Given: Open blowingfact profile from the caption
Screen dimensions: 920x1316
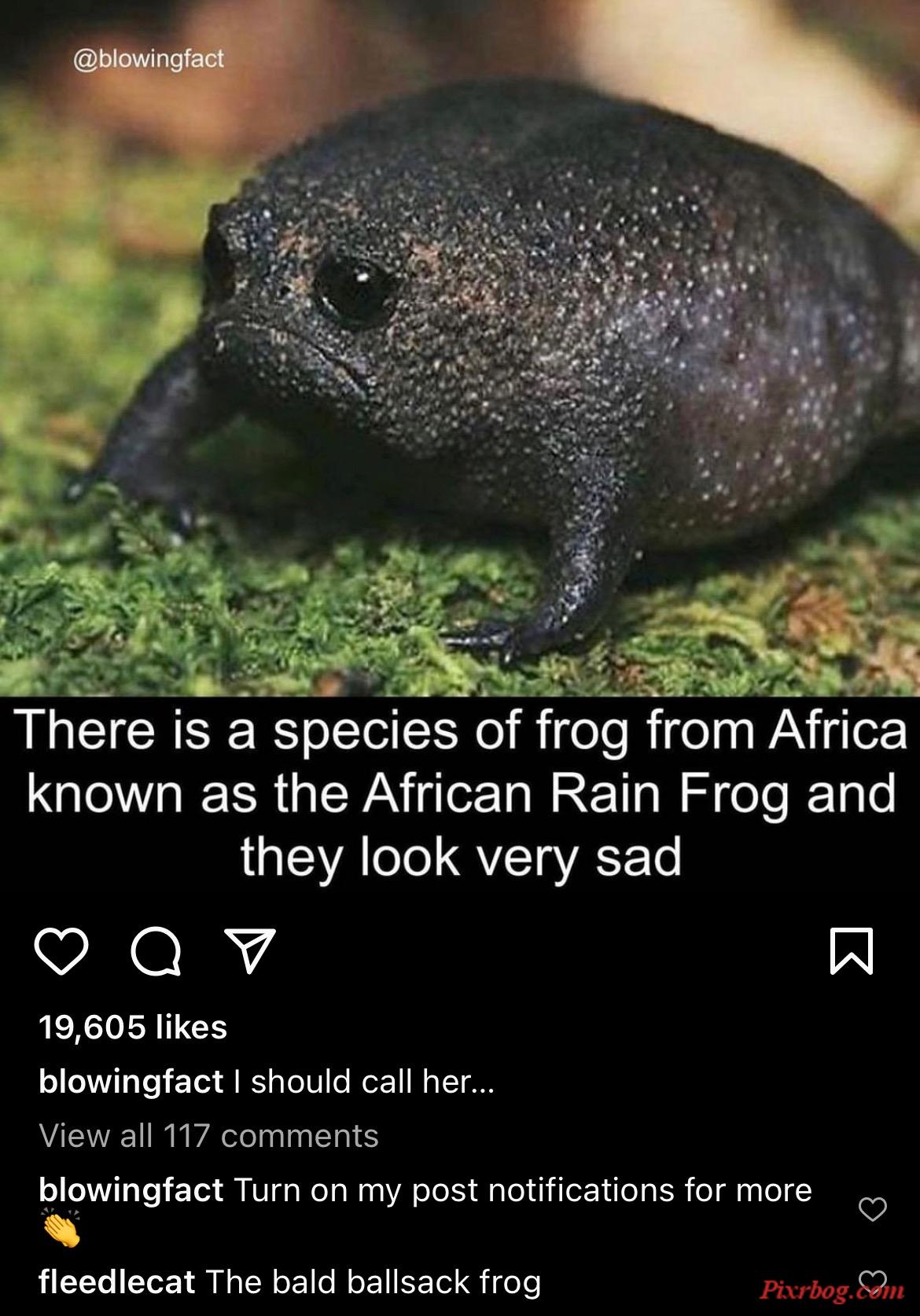Looking at the screenshot, I should pos(131,1082).
